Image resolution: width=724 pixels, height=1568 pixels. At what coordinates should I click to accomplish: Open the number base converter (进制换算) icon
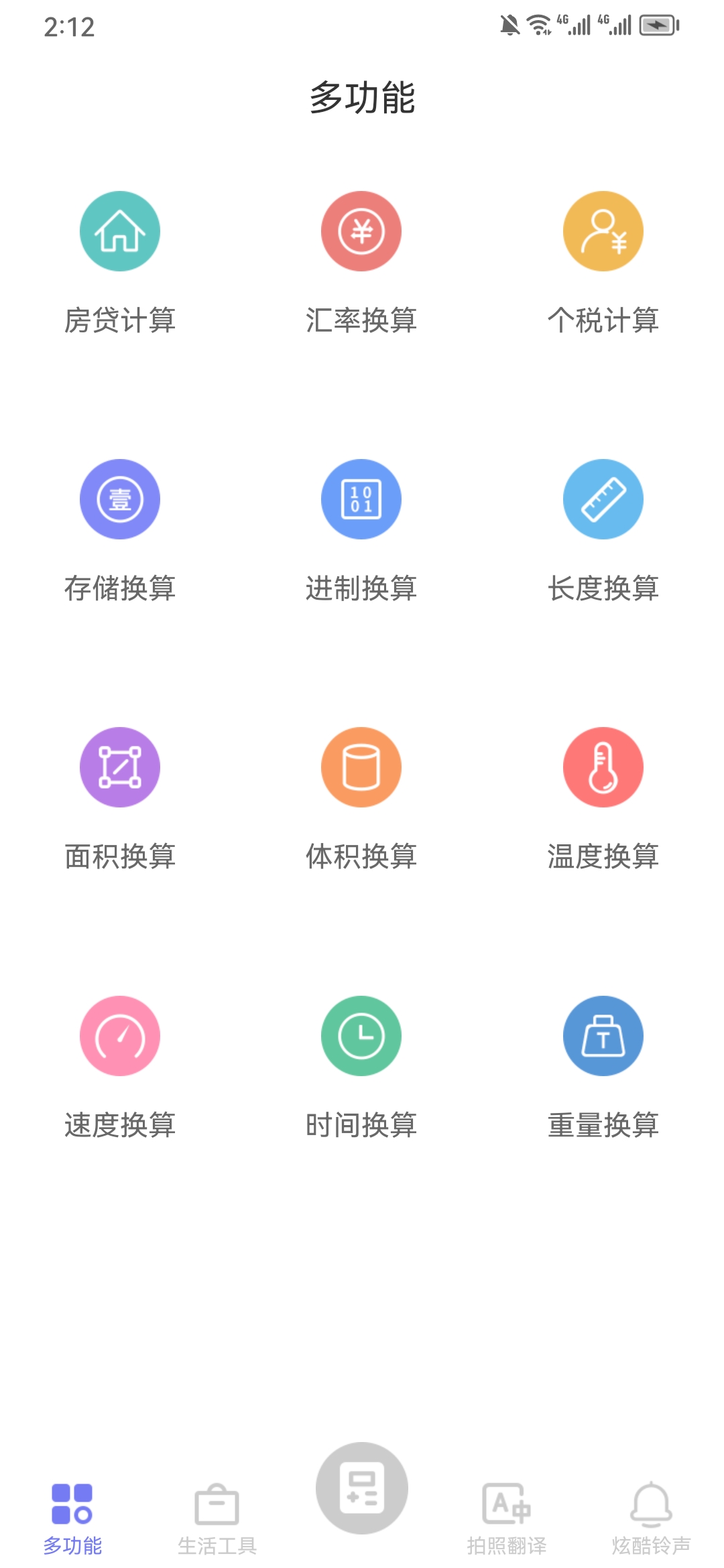tap(361, 499)
